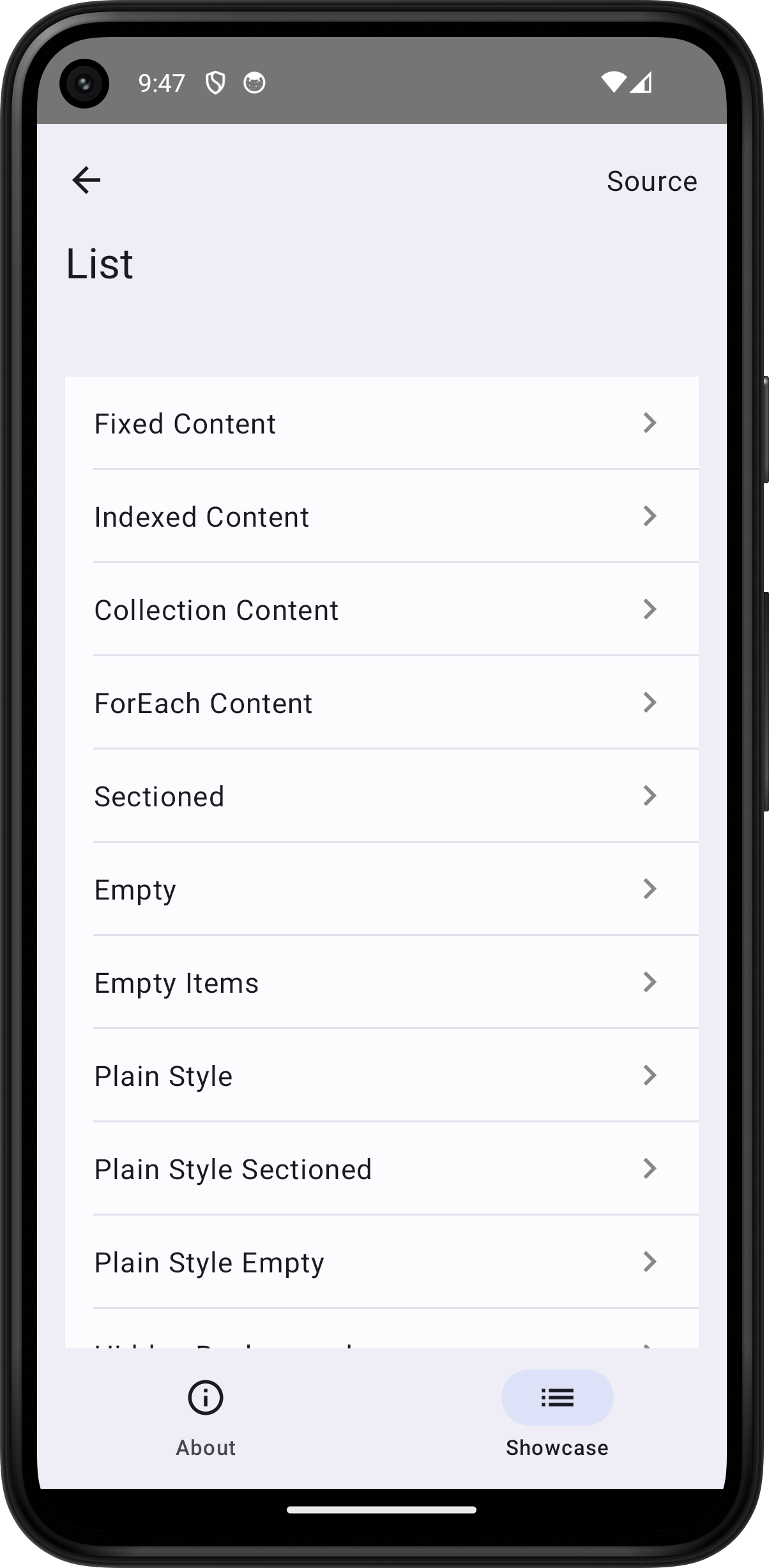Image resolution: width=769 pixels, height=1568 pixels.
Task: Expand the Fixed Content chevron
Action: click(x=650, y=423)
